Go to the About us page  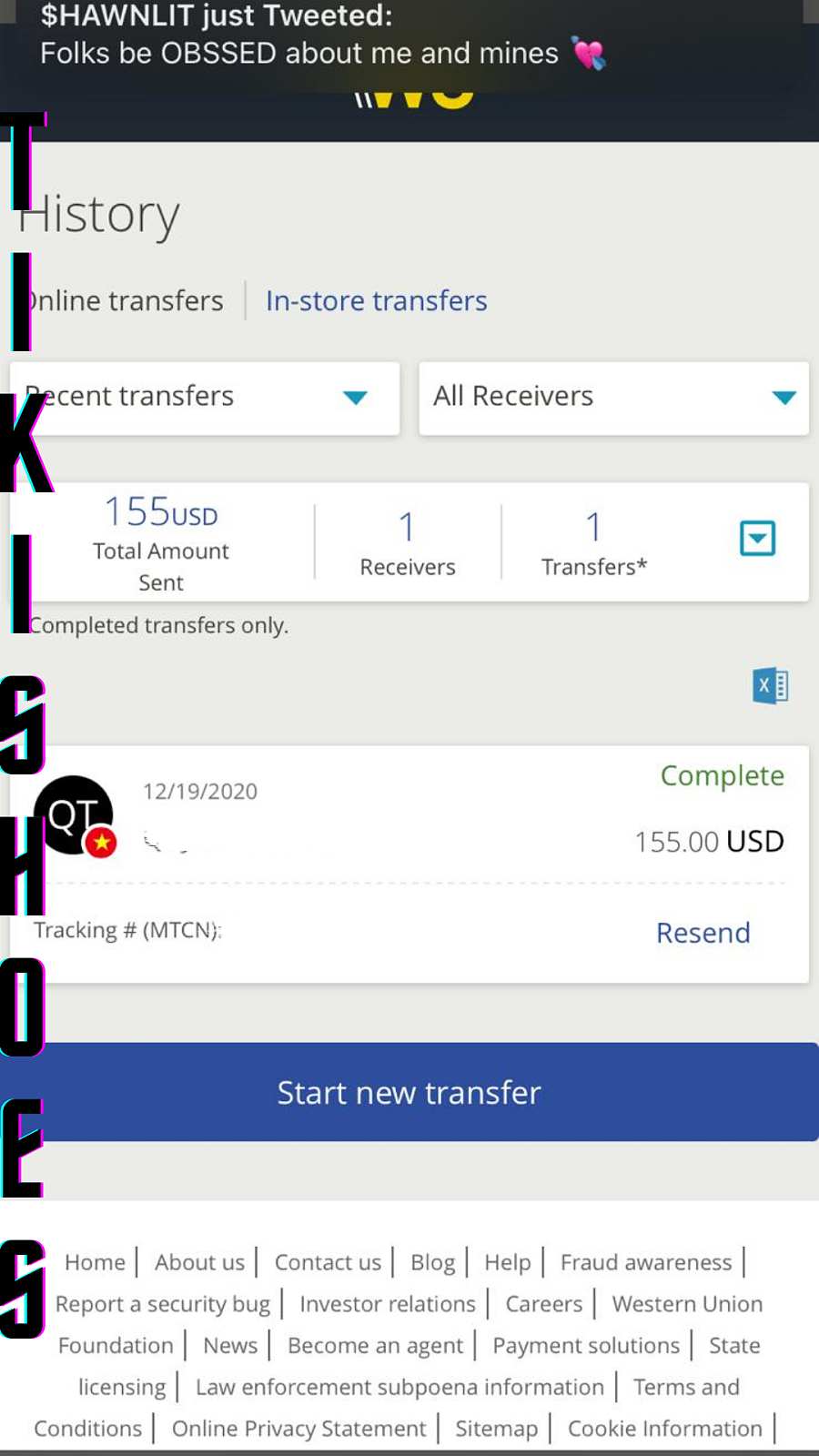(x=199, y=1262)
